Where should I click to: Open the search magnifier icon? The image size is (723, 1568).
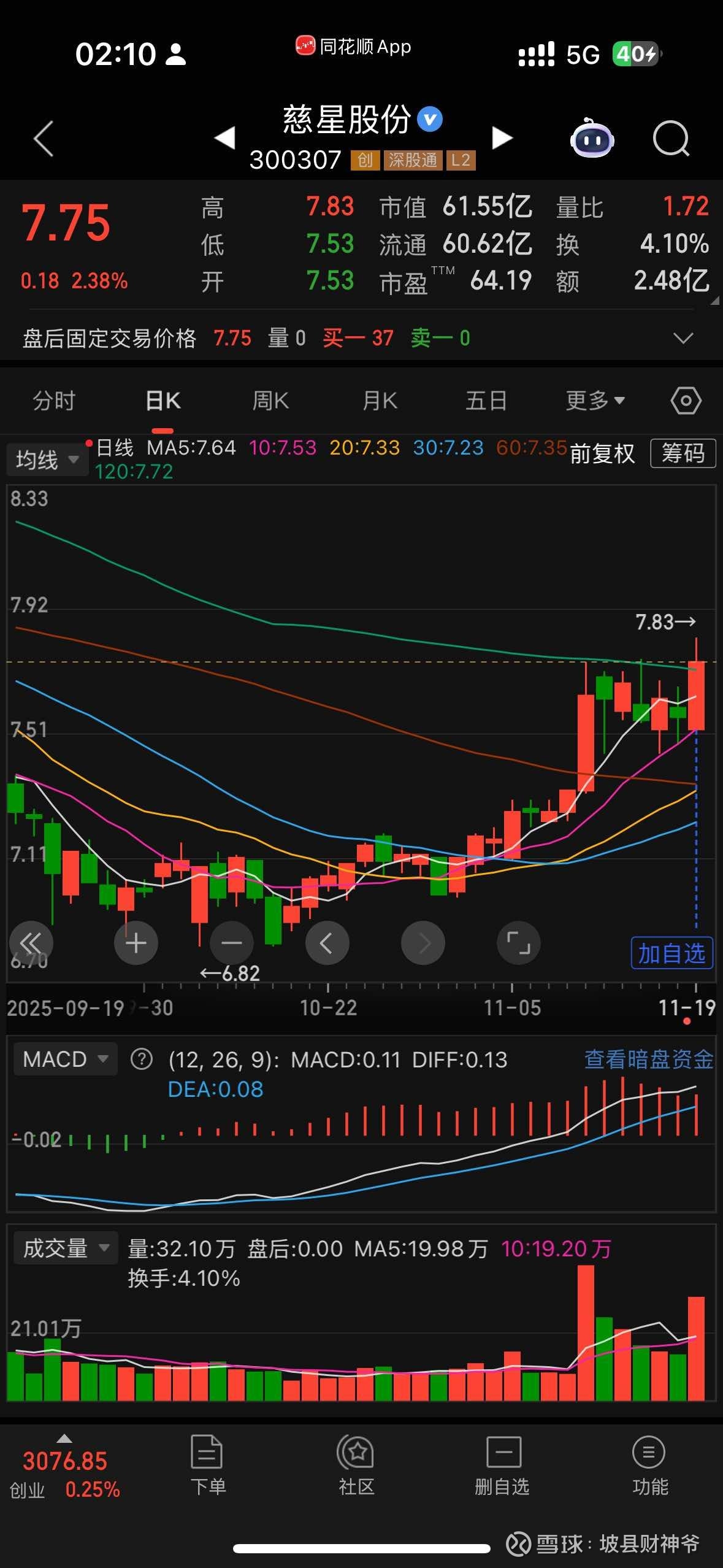click(x=671, y=139)
